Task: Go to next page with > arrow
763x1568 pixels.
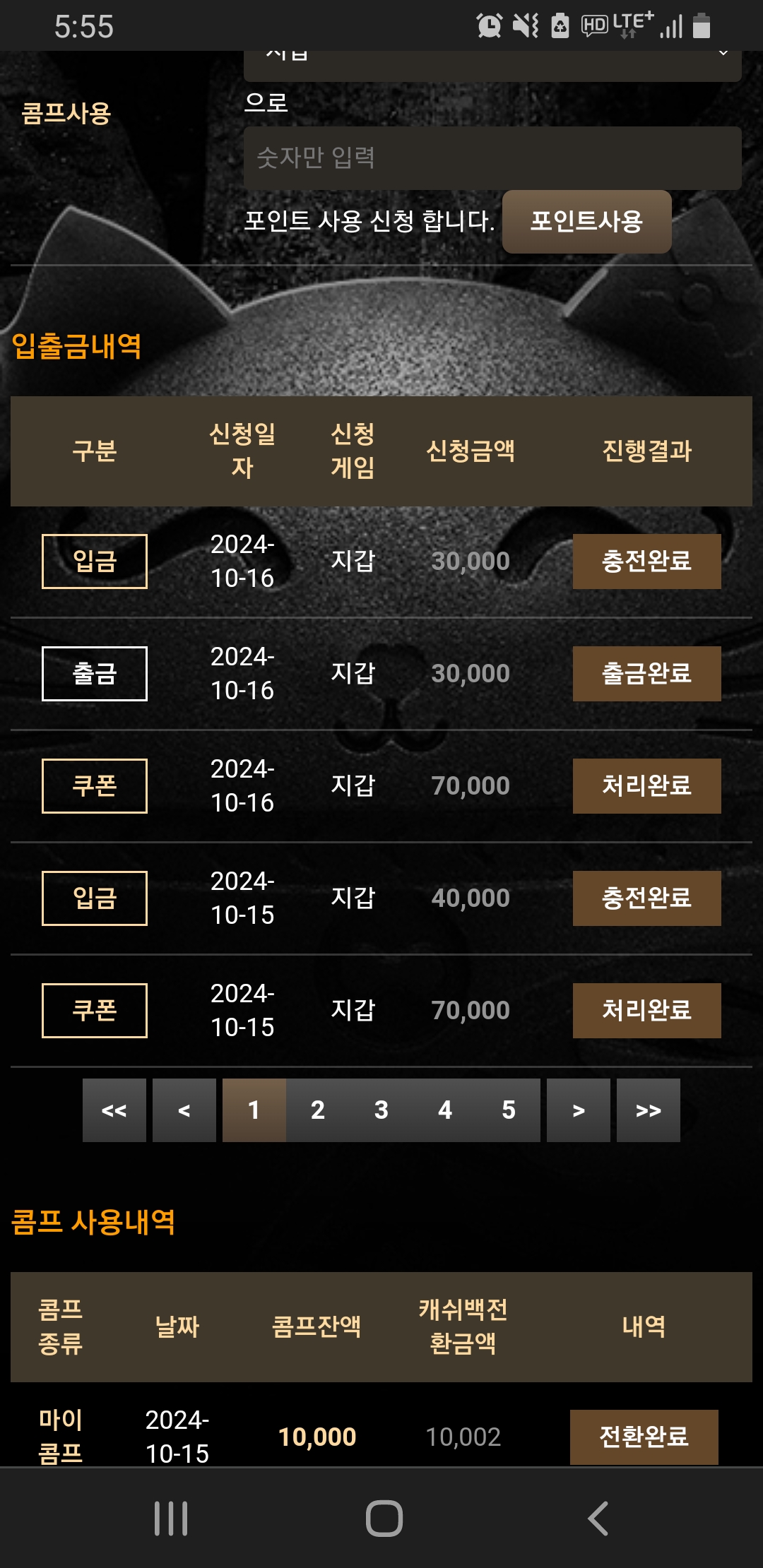Action: tap(579, 1110)
